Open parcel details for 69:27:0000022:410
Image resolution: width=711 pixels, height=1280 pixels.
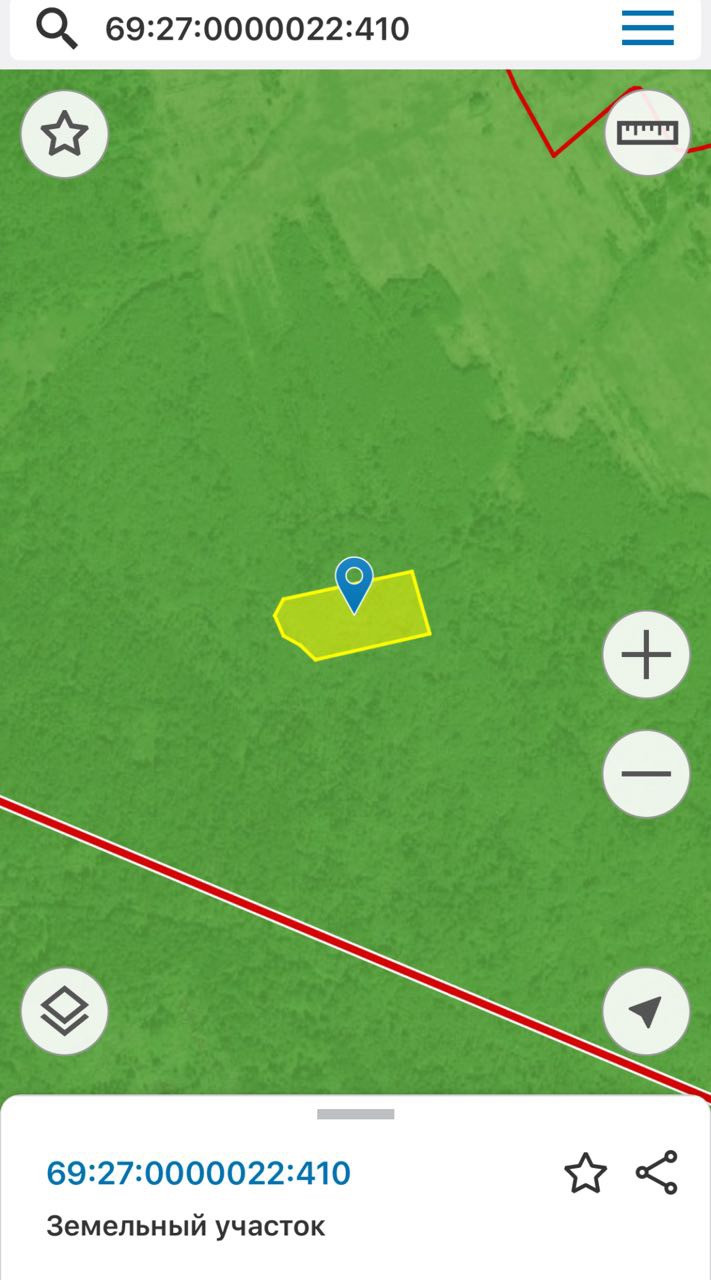point(199,1173)
